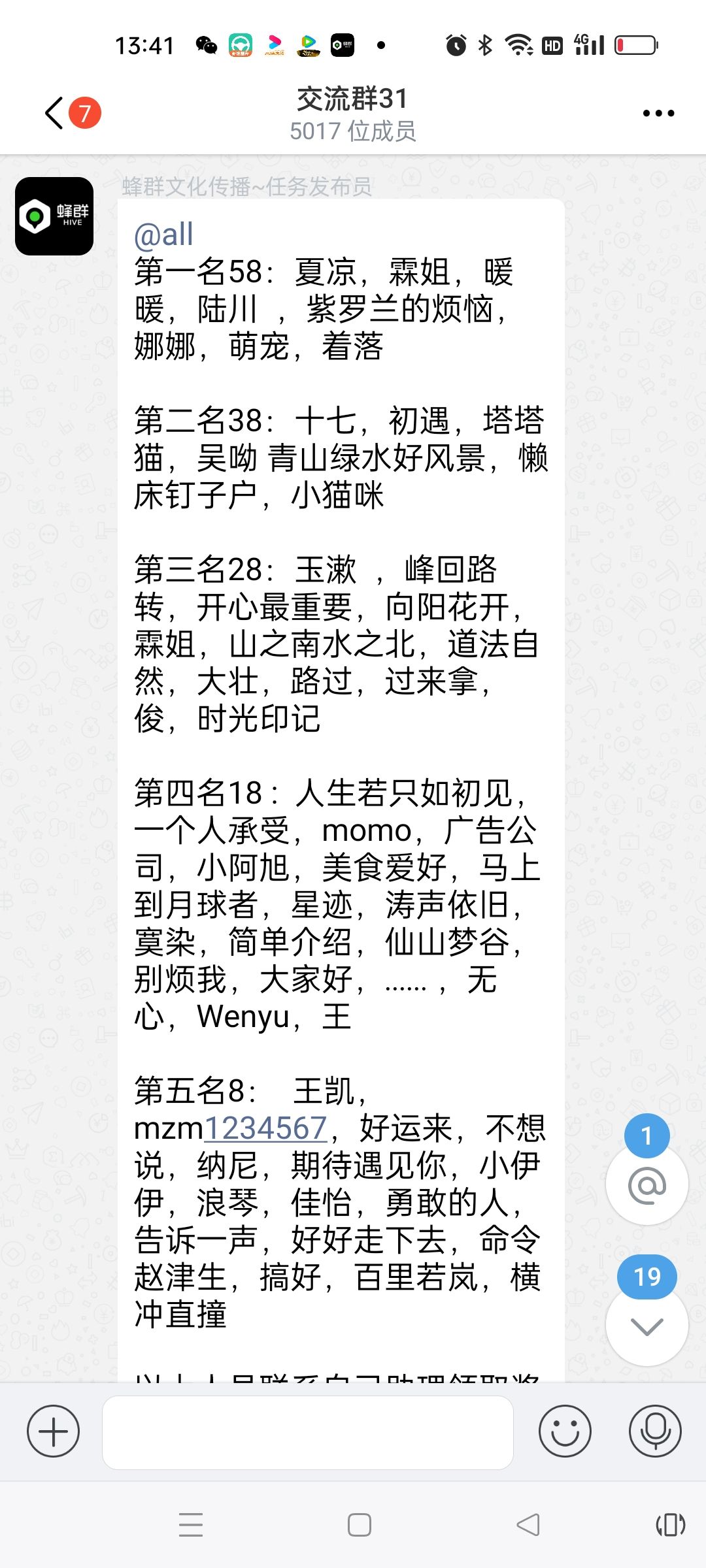Tap the system home button
Image resolution: width=706 pixels, height=1568 pixels.
[360, 1525]
